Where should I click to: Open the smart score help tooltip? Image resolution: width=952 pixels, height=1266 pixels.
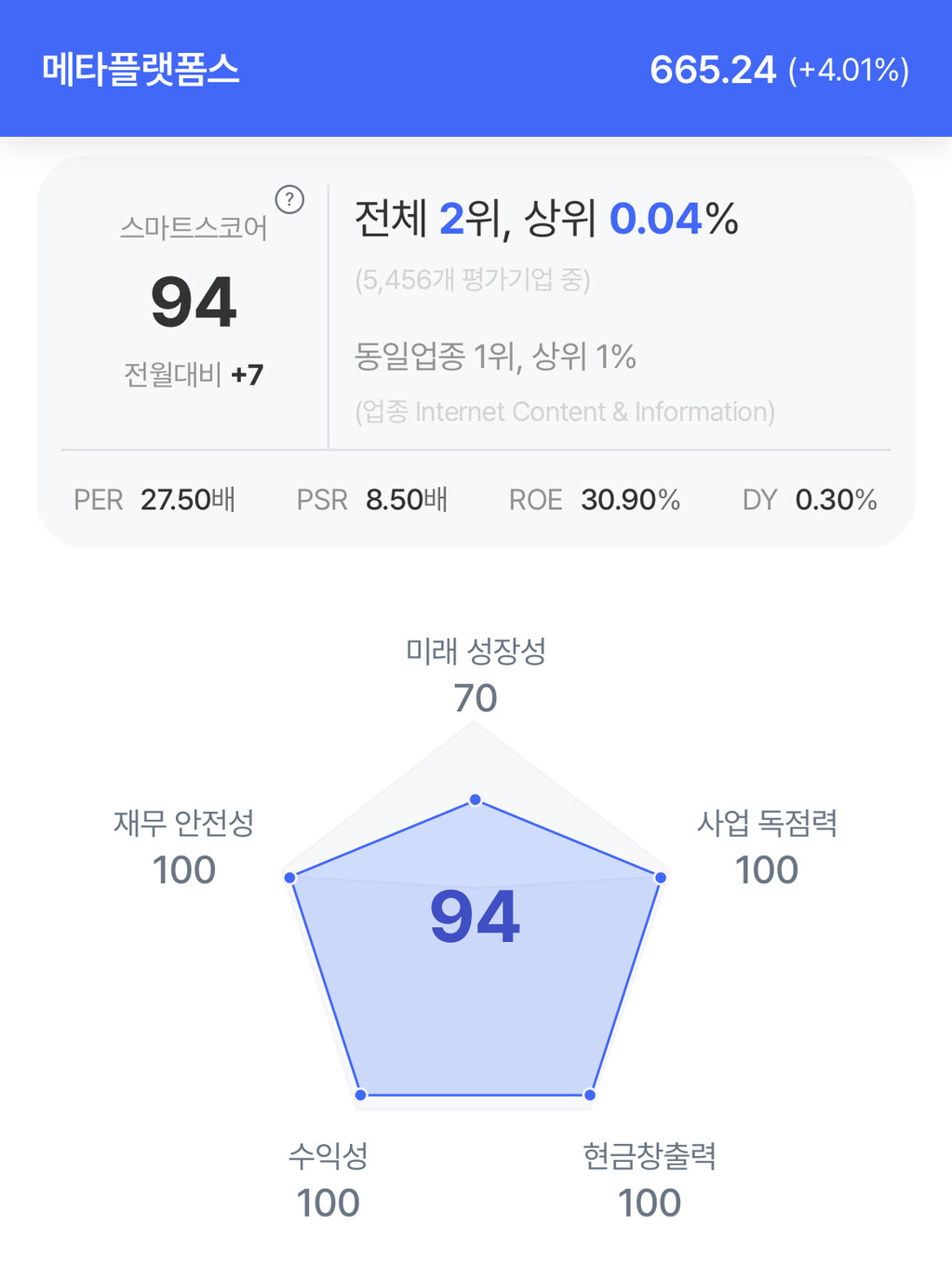click(289, 199)
